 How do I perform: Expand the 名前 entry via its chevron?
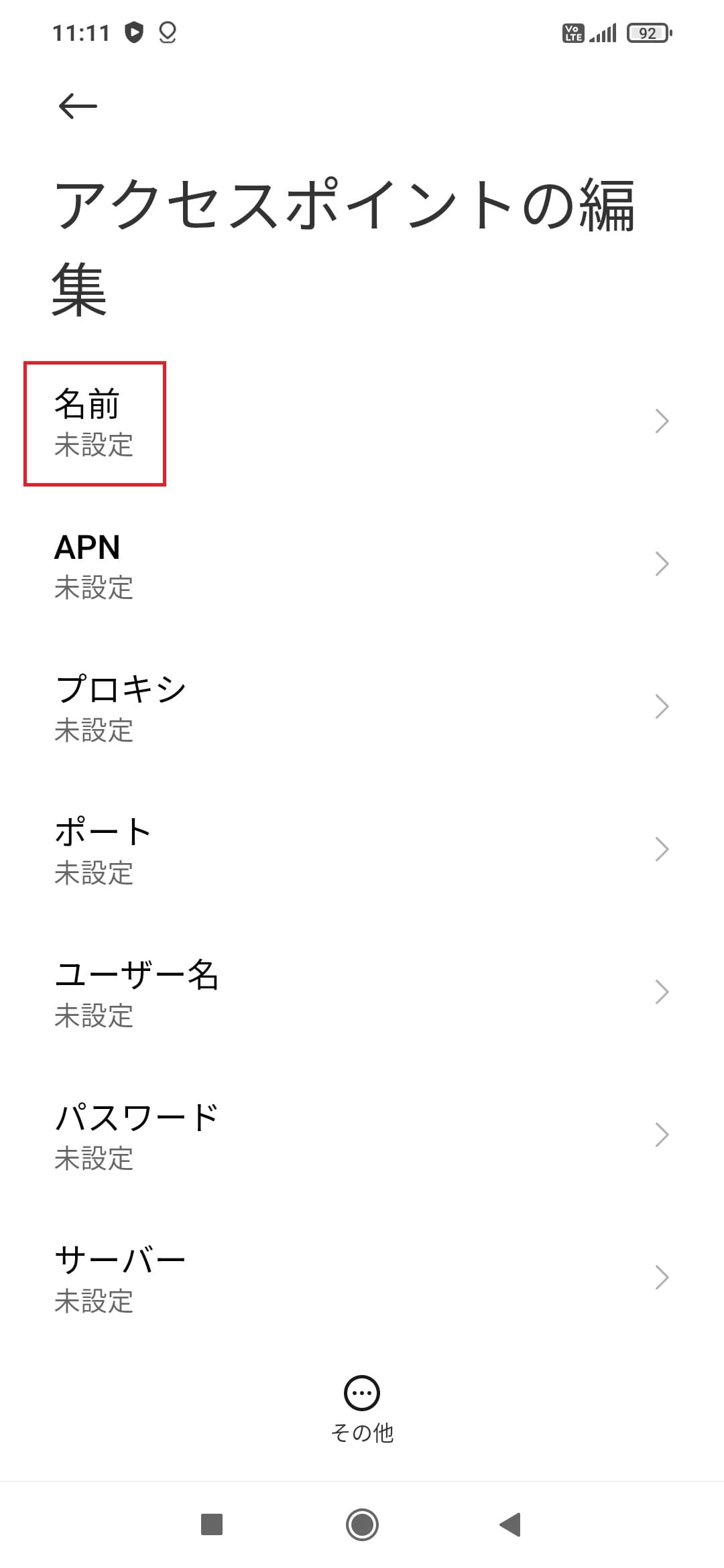pos(662,421)
